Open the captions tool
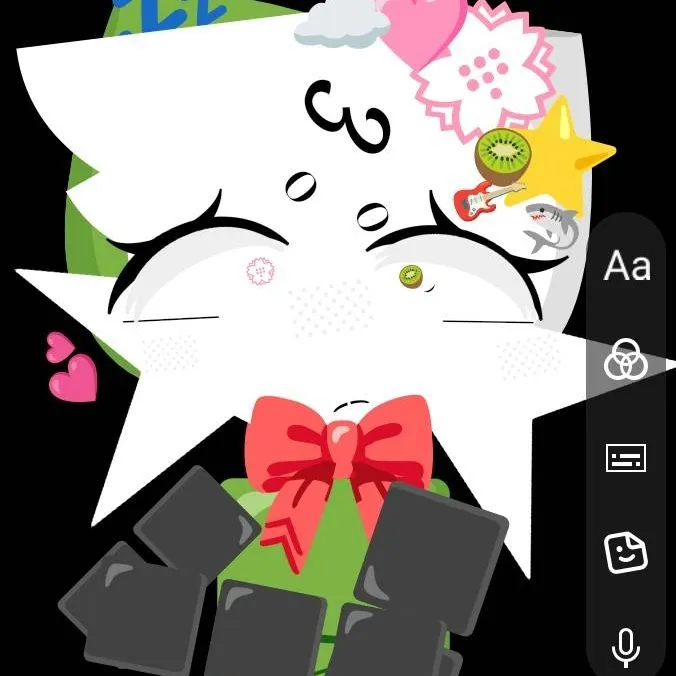The image size is (676, 676). click(626, 458)
